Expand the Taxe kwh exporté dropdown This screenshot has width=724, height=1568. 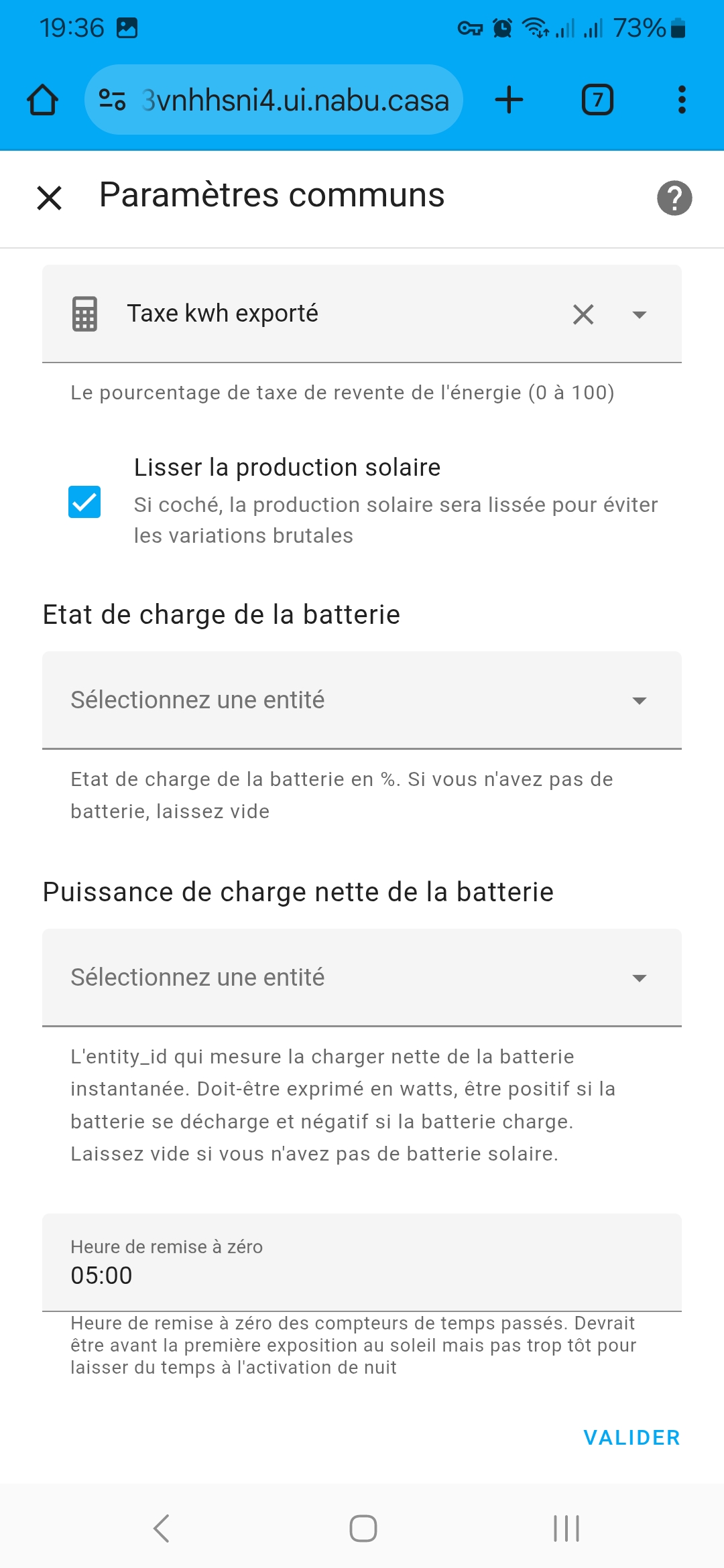640,314
